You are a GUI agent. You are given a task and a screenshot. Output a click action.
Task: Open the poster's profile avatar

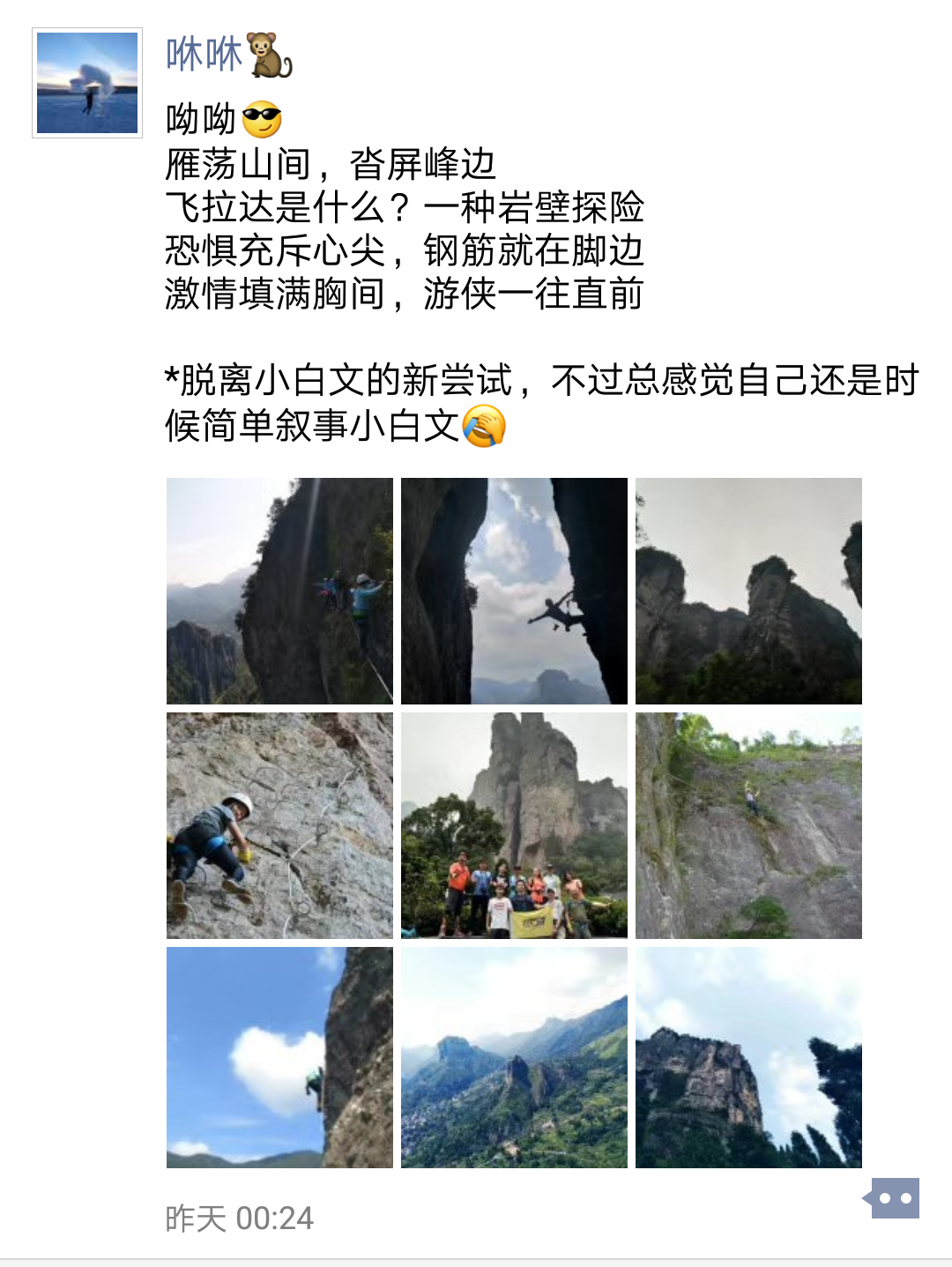87,83
